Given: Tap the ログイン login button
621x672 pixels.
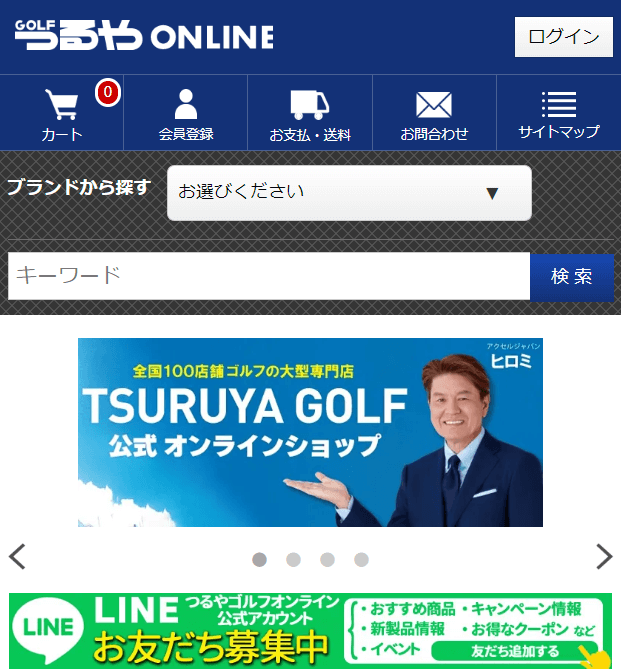Looking at the screenshot, I should 563,37.
